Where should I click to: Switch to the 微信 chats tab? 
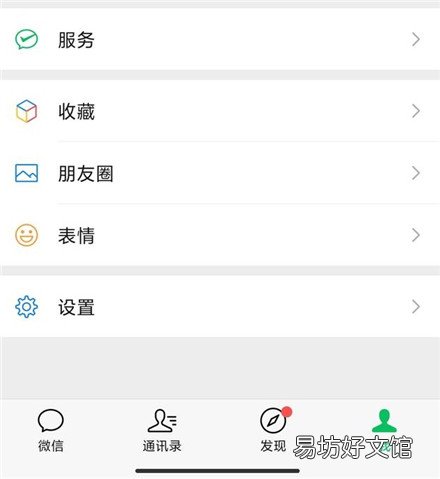[x=51, y=430]
